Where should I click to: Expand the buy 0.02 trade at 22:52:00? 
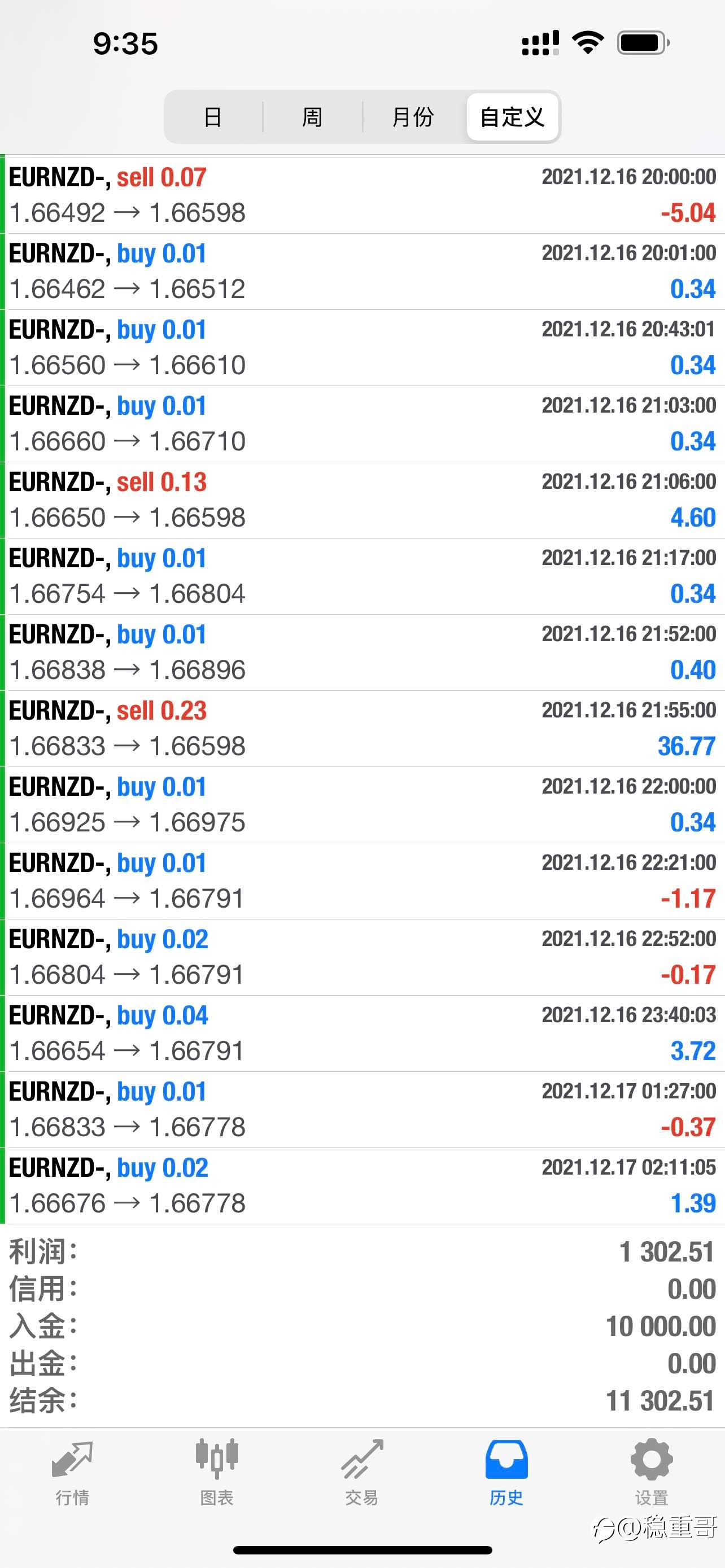[x=362, y=957]
